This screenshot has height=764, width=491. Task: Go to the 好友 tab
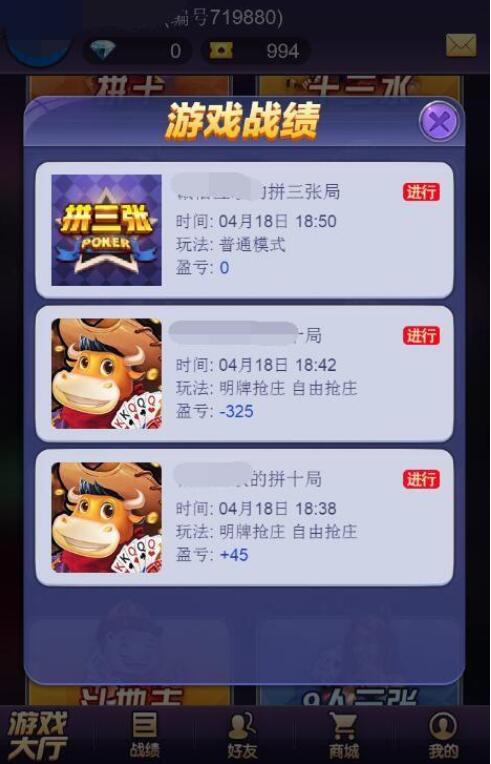242,735
